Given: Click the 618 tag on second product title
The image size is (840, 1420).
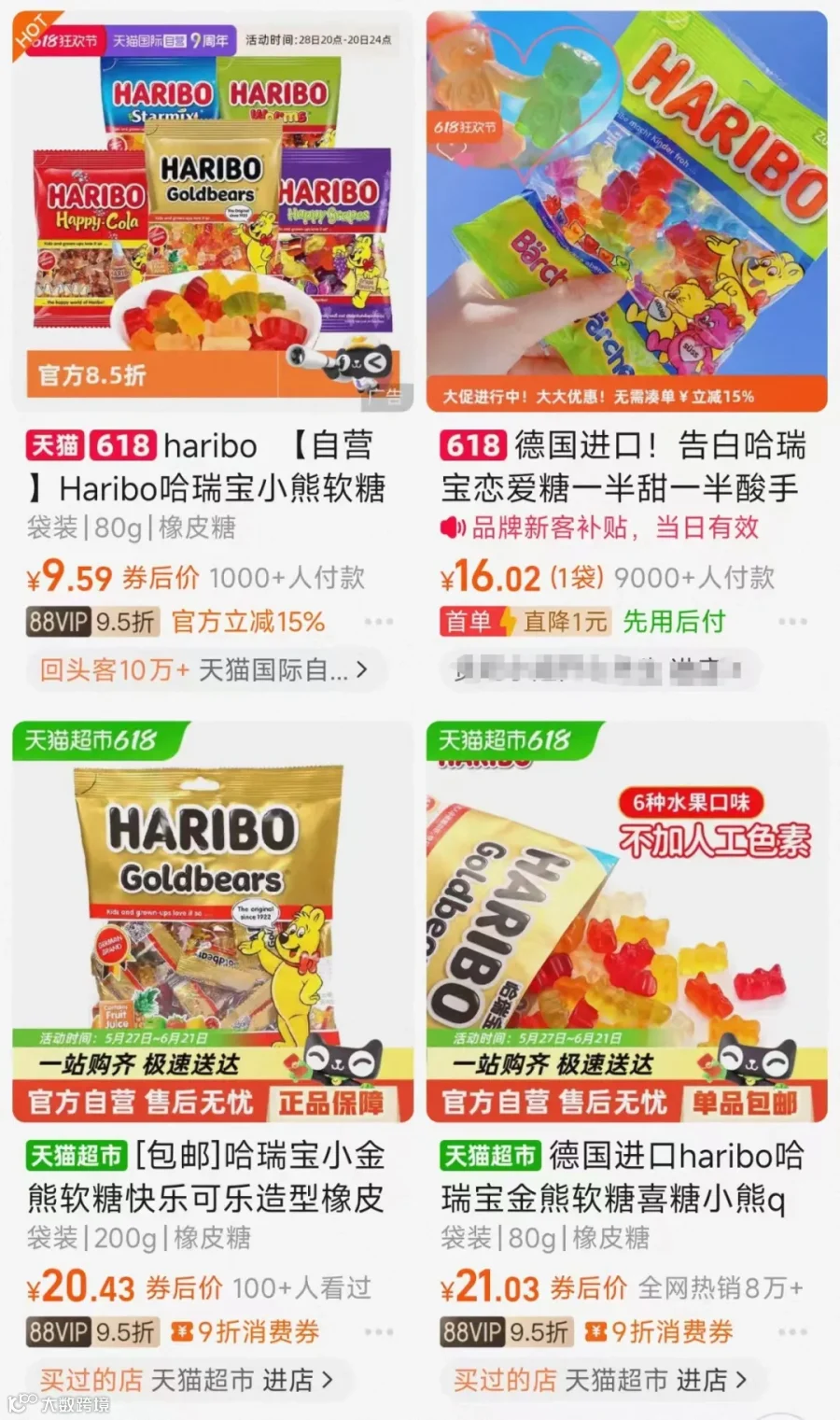Looking at the screenshot, I should (472, 446).
